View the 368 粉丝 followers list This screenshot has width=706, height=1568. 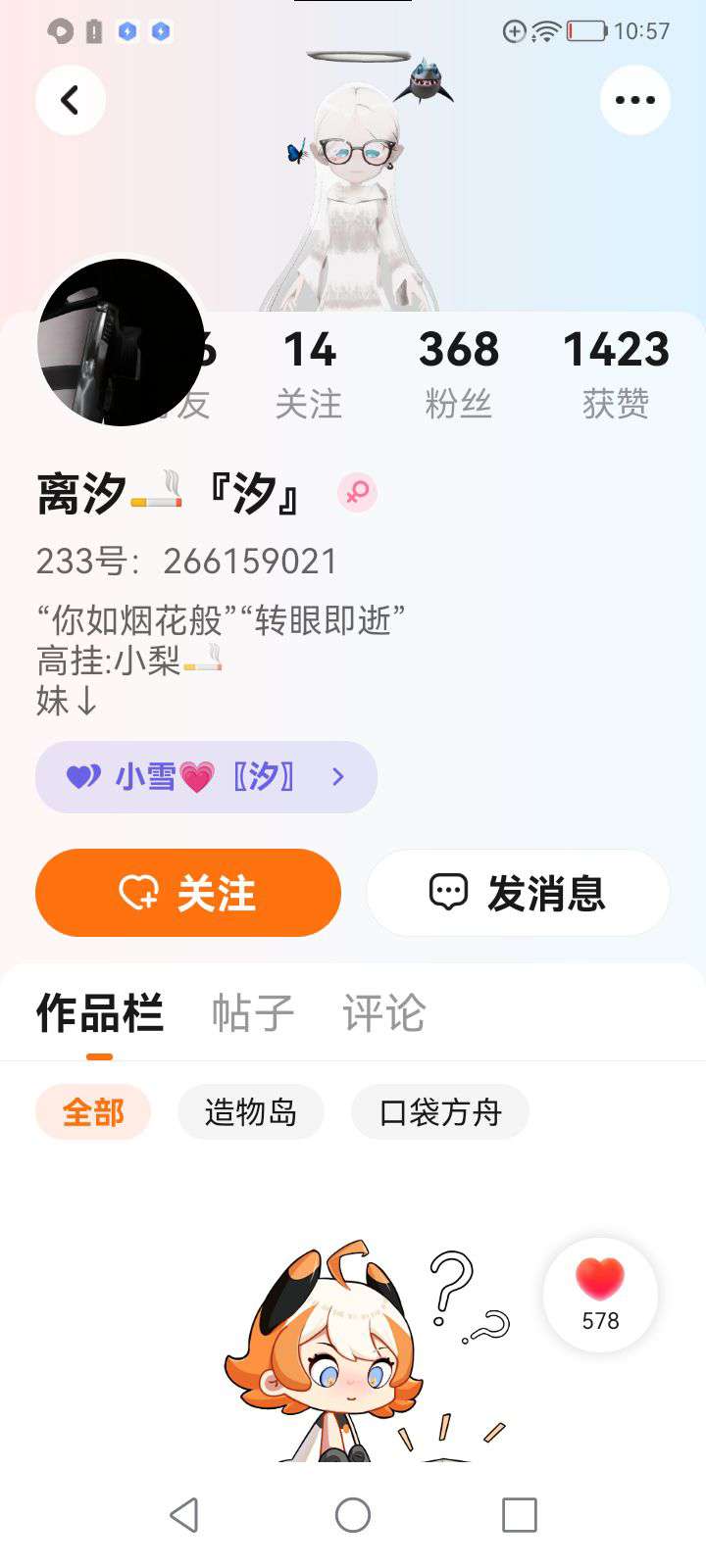click(459, 374)
